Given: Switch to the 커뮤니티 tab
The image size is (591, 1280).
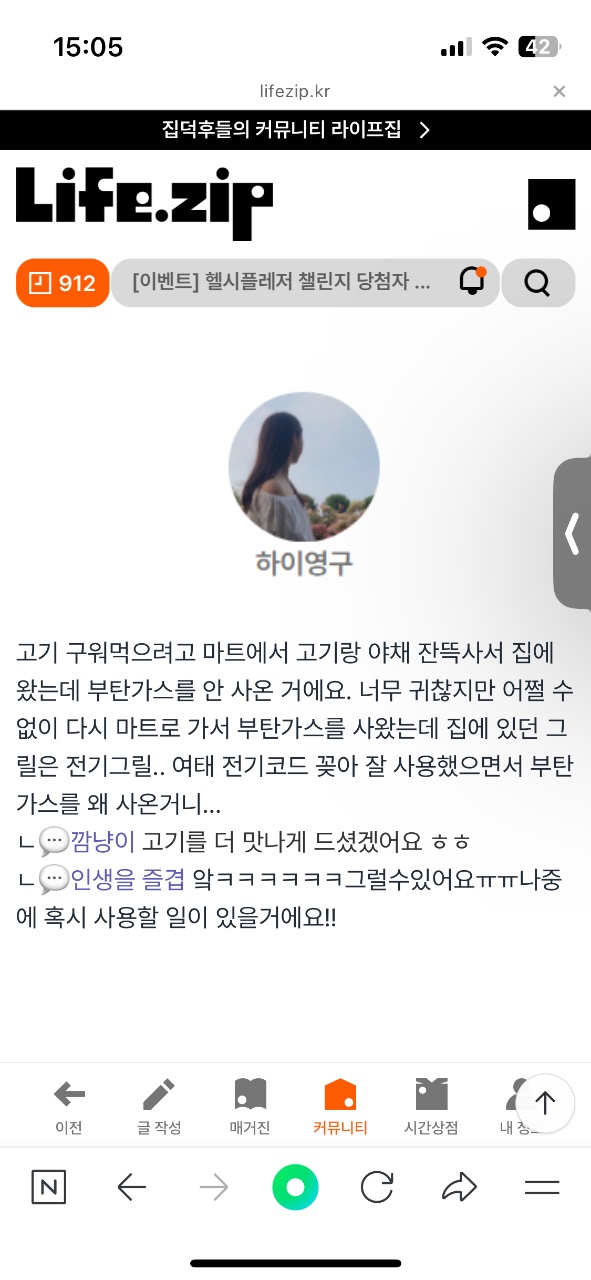Looking at the screenshot, I should (x=340, y=1106).
